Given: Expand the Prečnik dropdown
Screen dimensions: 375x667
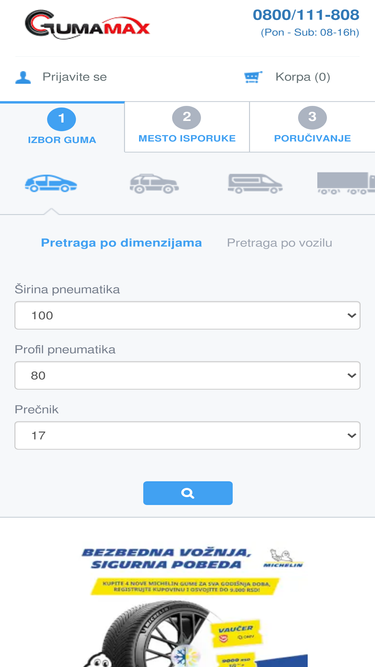Looking at the screenshot, I should coord(188,435).
